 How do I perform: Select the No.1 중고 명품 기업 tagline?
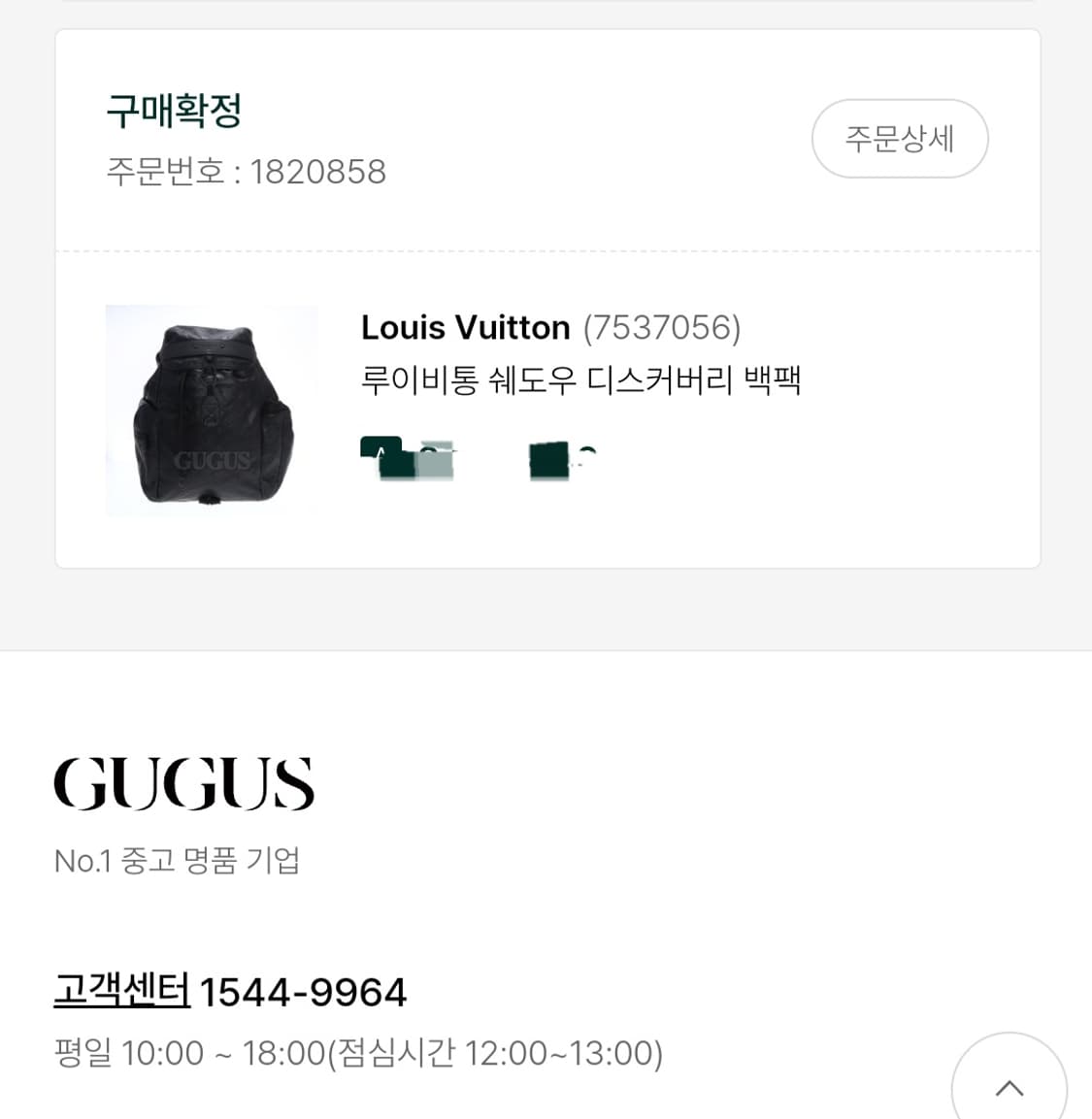pos(179,860)
